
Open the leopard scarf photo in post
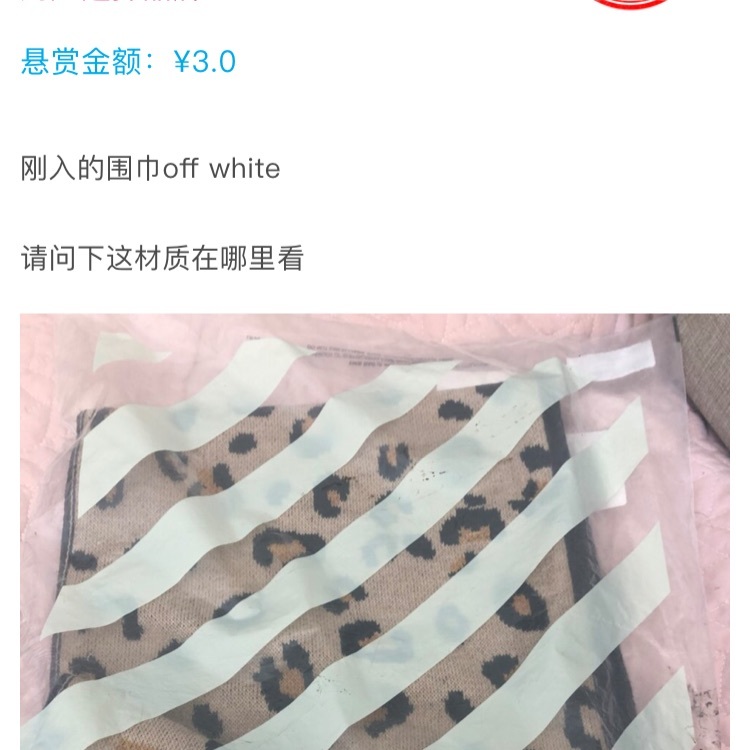[375, 532]
